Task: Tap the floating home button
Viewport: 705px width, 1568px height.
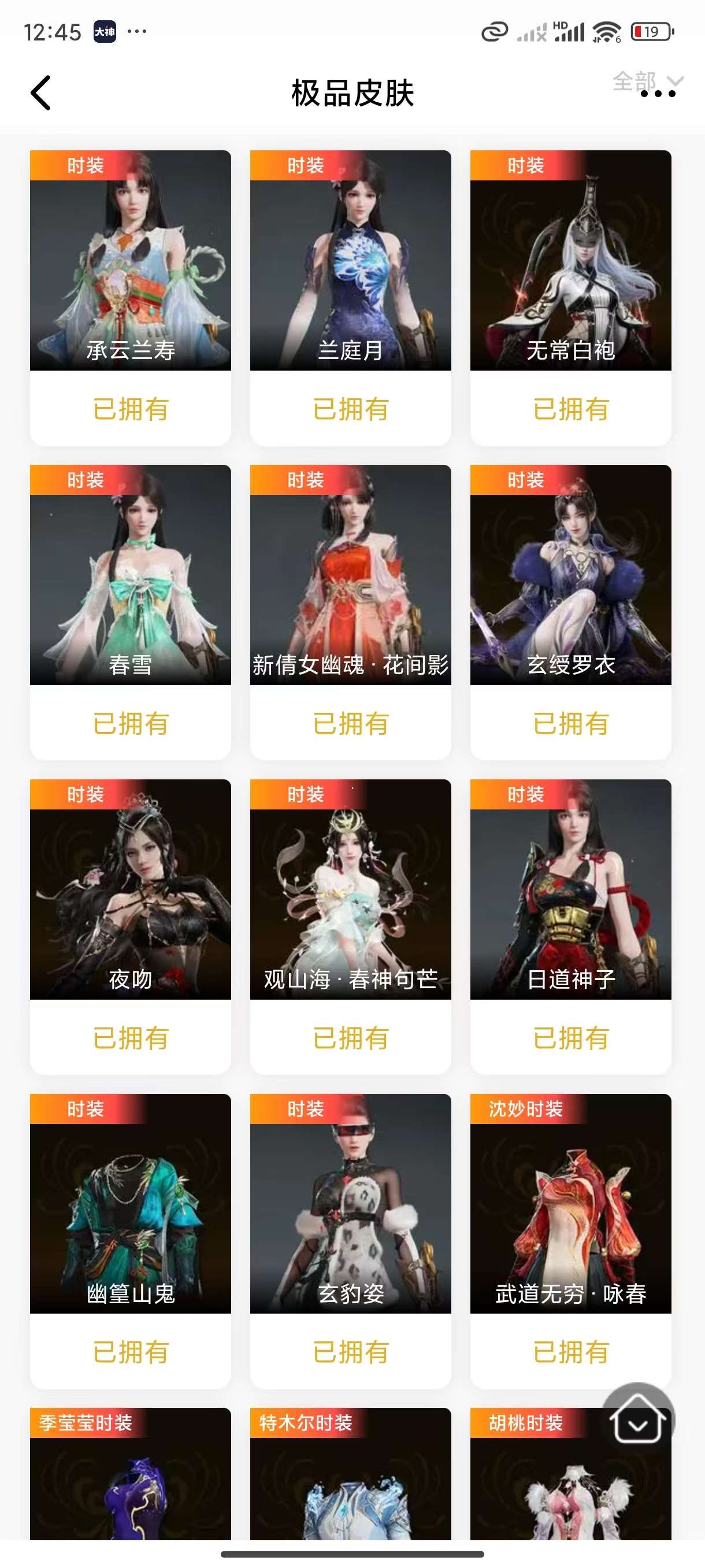Action: pos(637,1419)
